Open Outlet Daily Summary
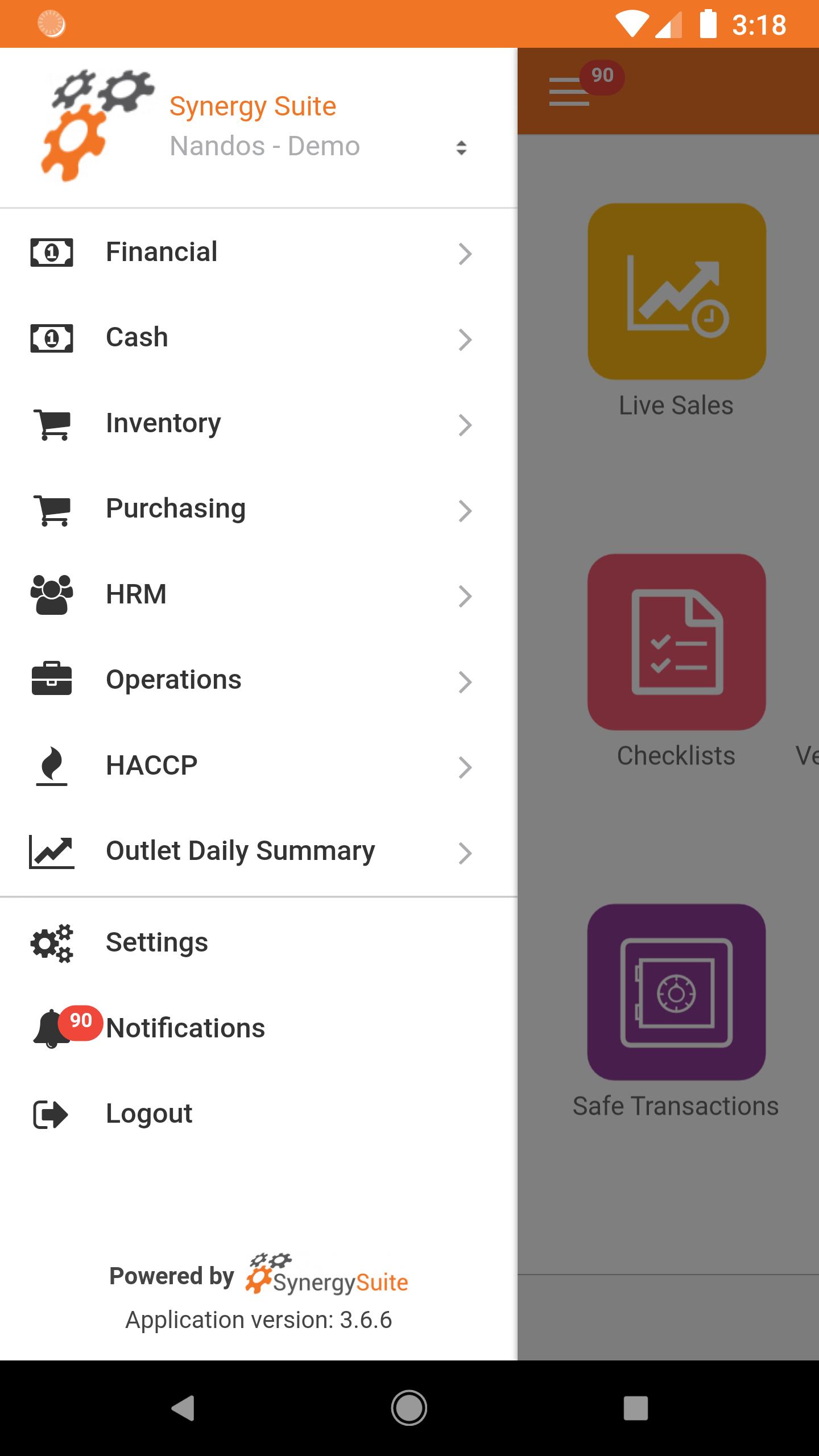 point(259,851)
